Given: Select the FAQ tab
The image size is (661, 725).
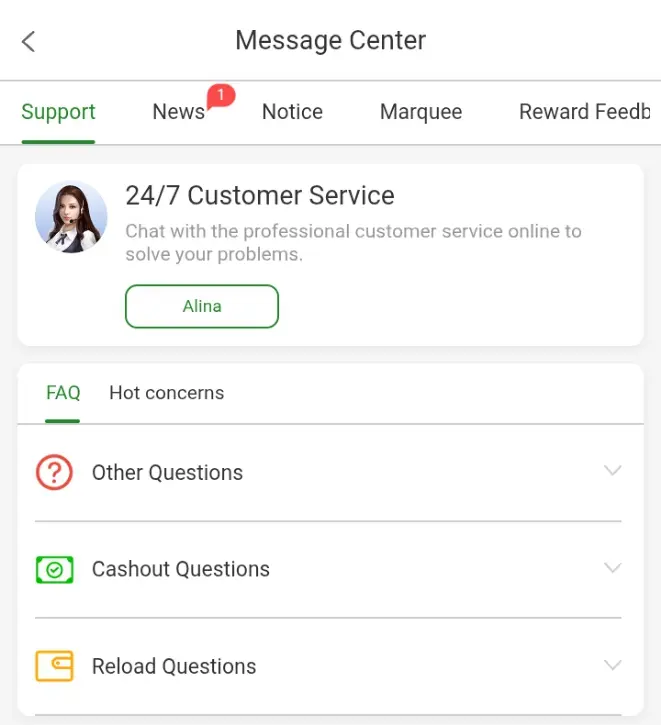Looking at the screenshot, I should coord(63,393).
